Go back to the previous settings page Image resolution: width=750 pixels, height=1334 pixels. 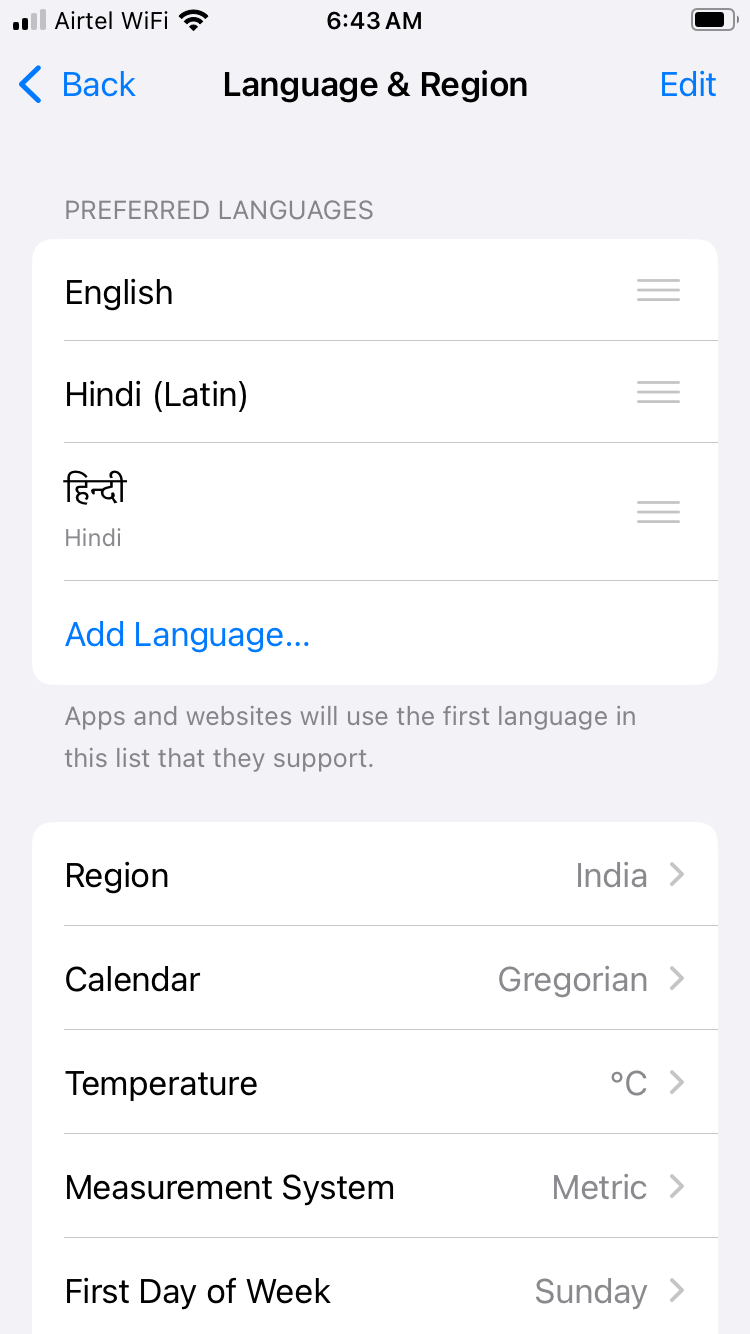(x=77, y=85)
